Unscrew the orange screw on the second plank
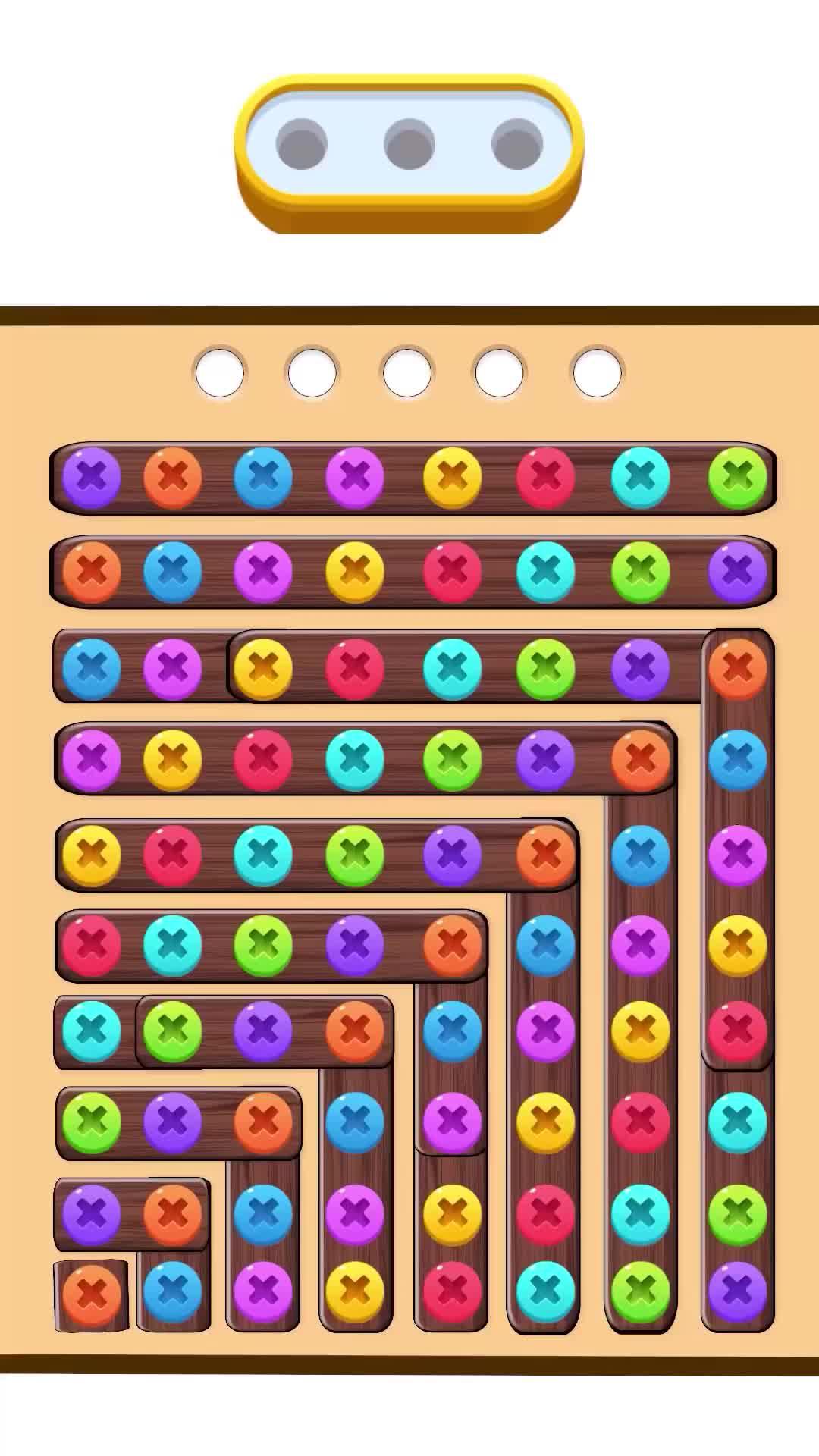The width and height of the screenshot is (819, 1456). 92,571
